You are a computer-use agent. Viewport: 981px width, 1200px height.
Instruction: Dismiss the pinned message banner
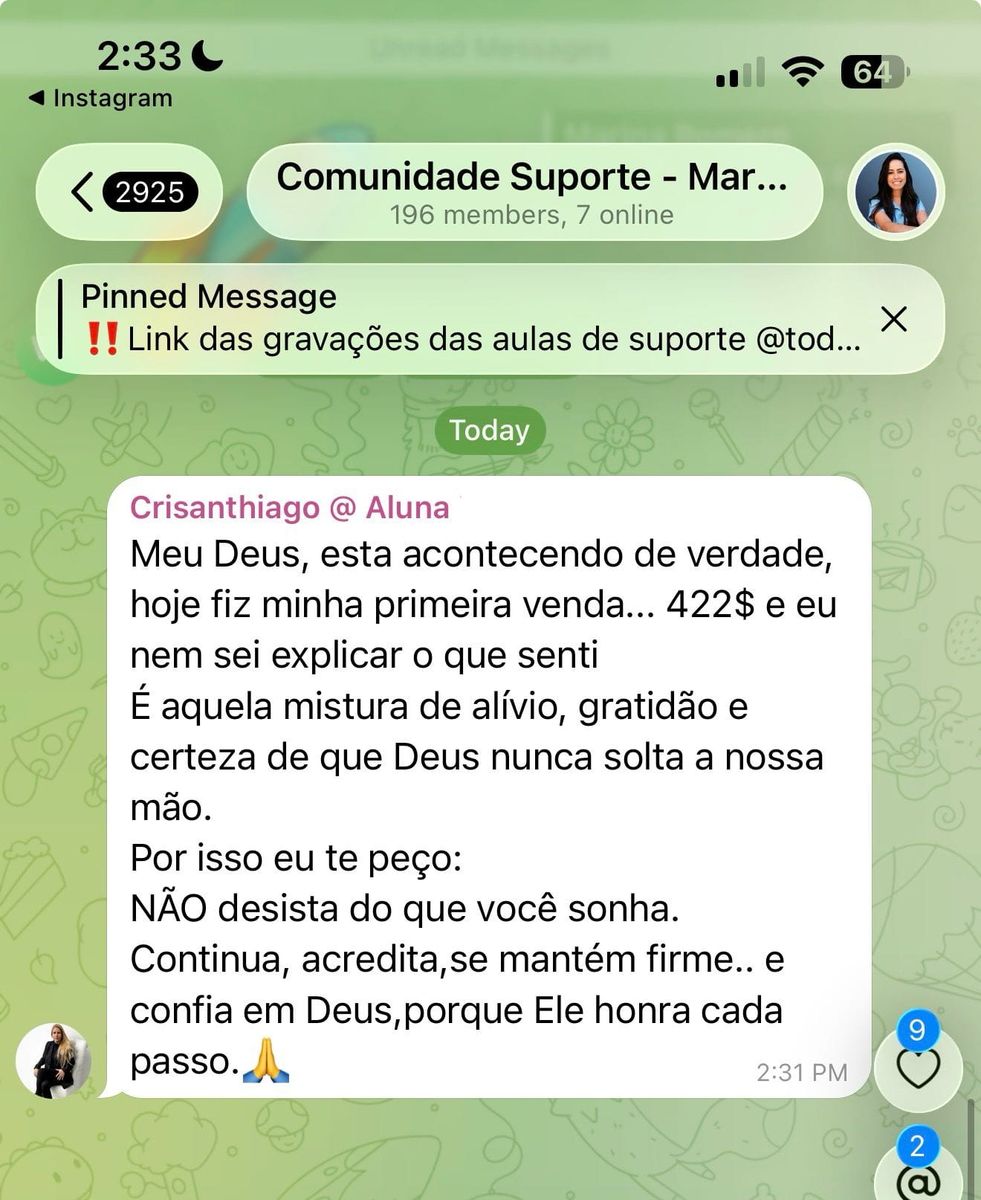click(x=893, y=319)
